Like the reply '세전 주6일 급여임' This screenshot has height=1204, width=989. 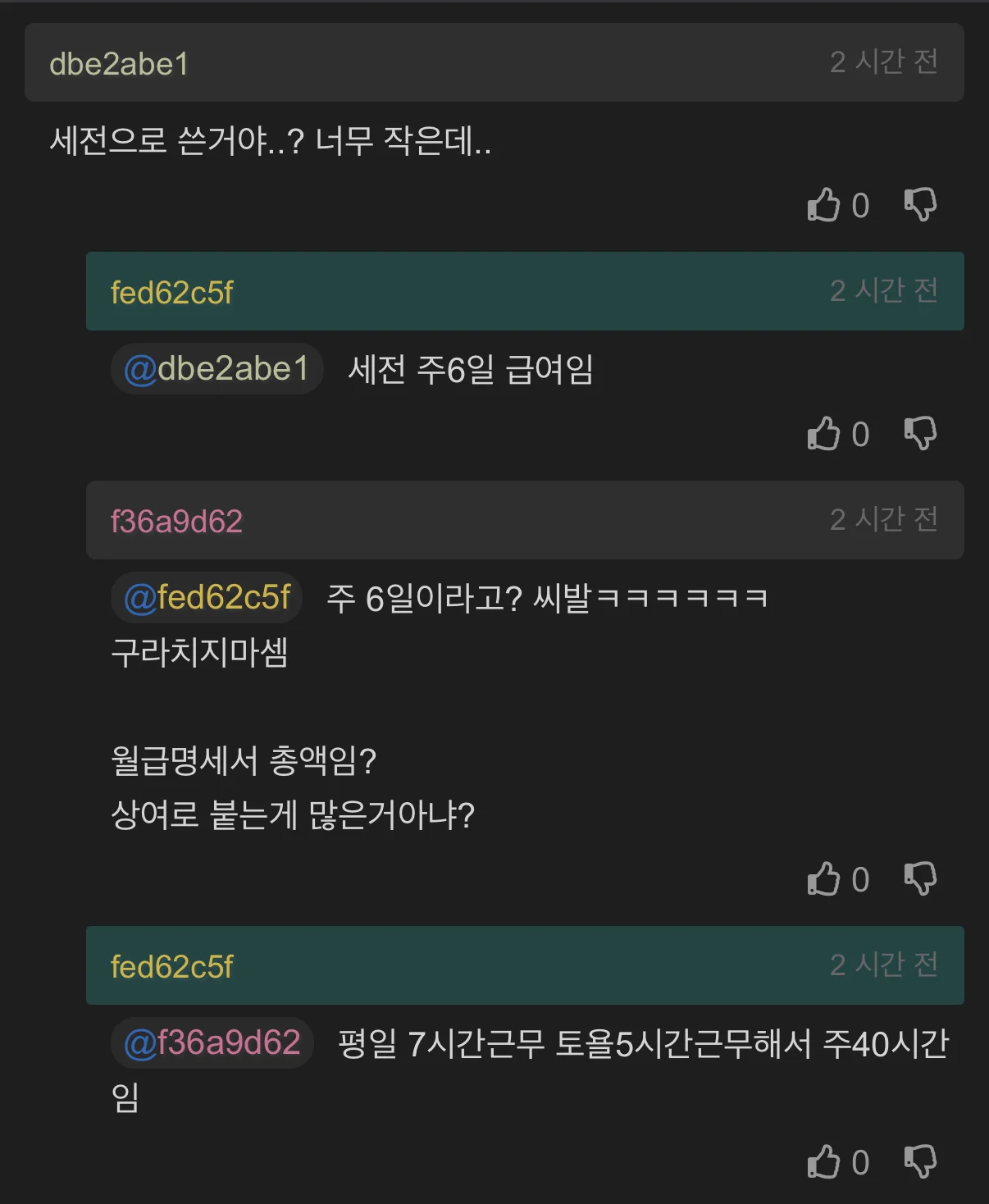click(824, 434)
